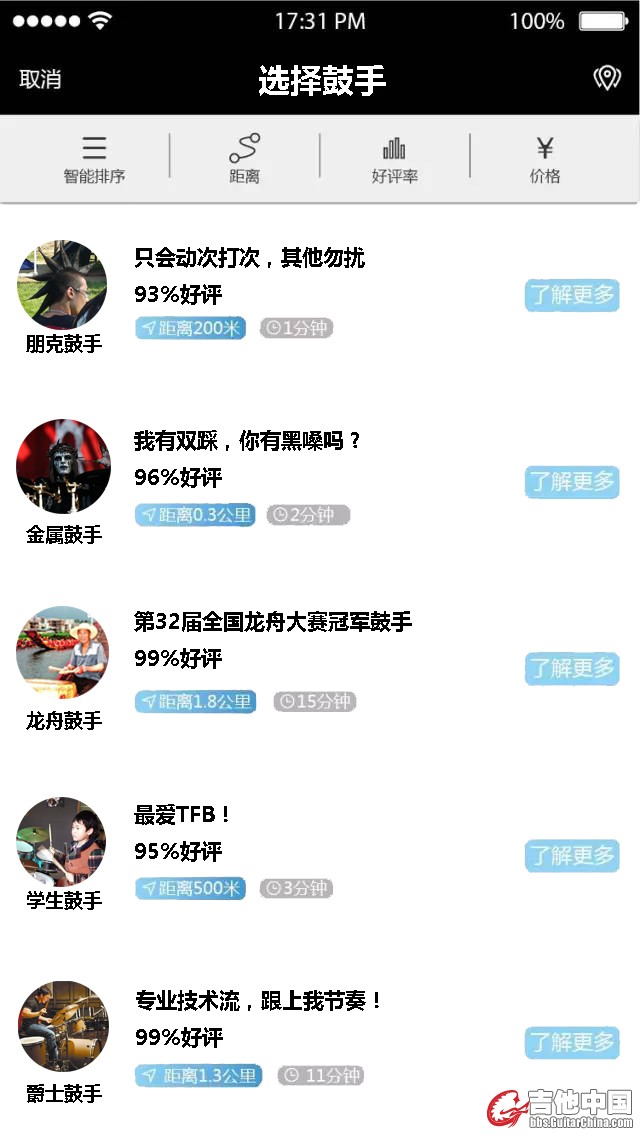640x1138 pixels.
Task: Sort by 智能排序
Action: click(x=94, y=160)
